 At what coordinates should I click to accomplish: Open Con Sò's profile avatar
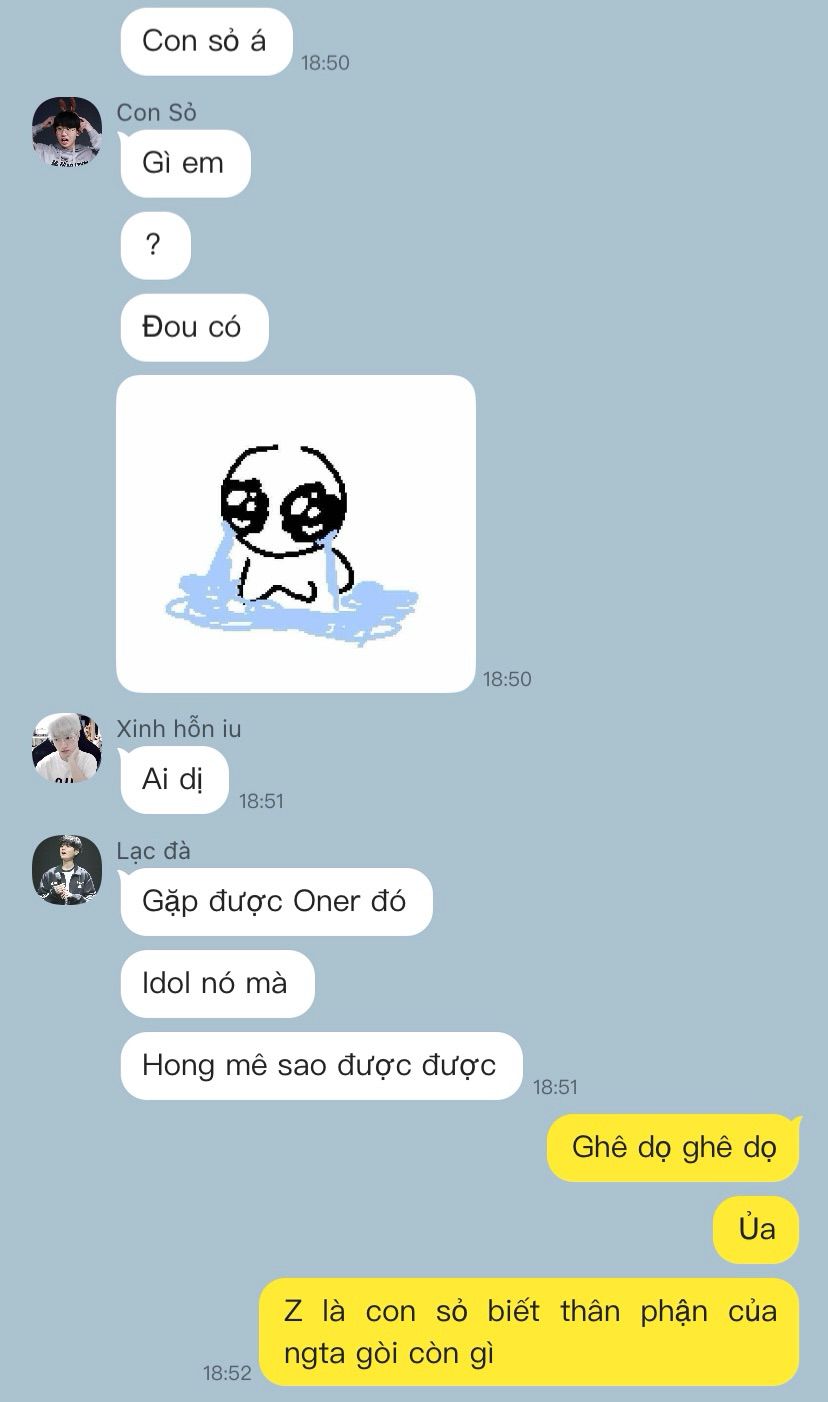coord(67,132)
